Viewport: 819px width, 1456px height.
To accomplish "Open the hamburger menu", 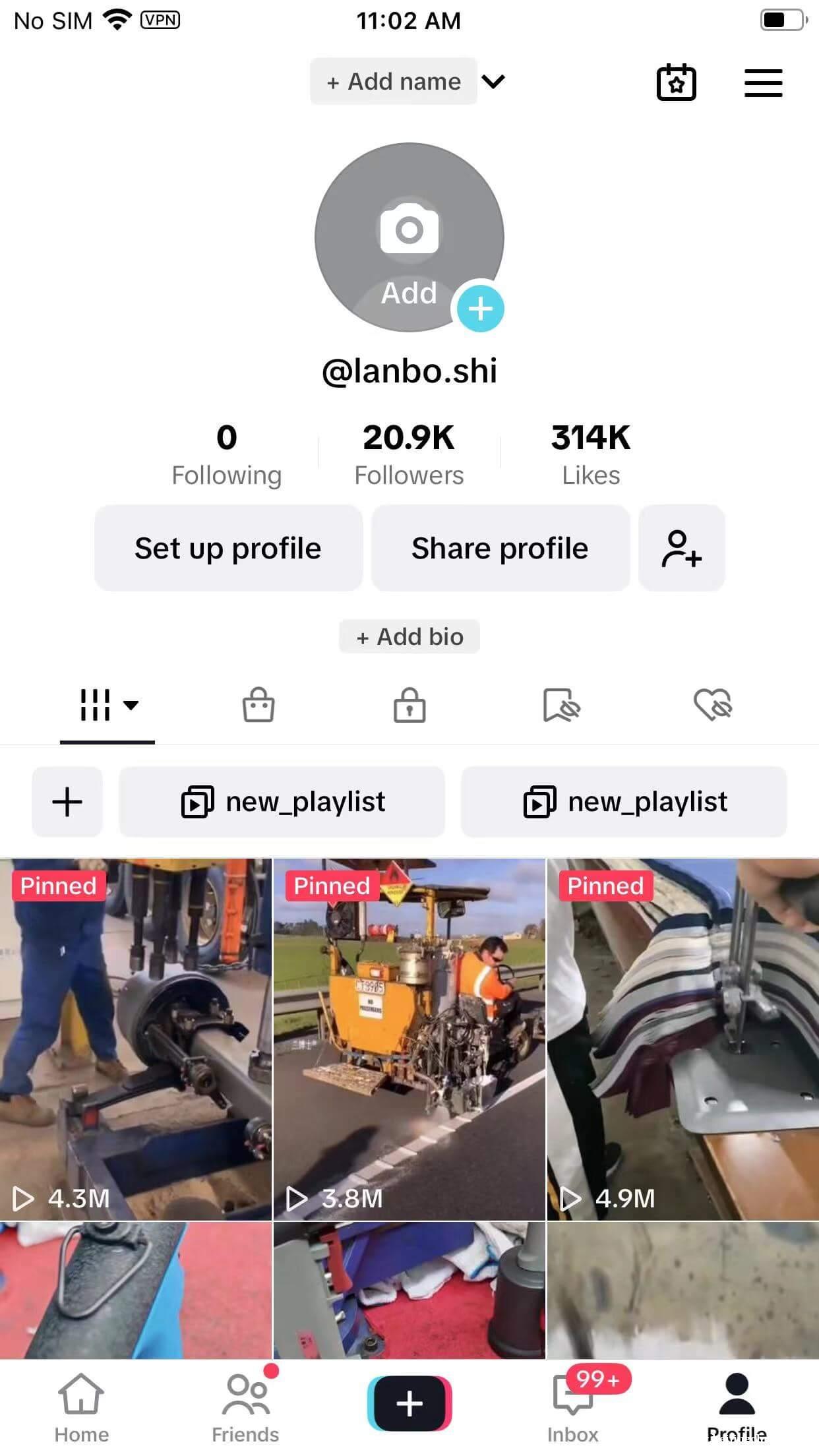I will (x=763, y=83).
